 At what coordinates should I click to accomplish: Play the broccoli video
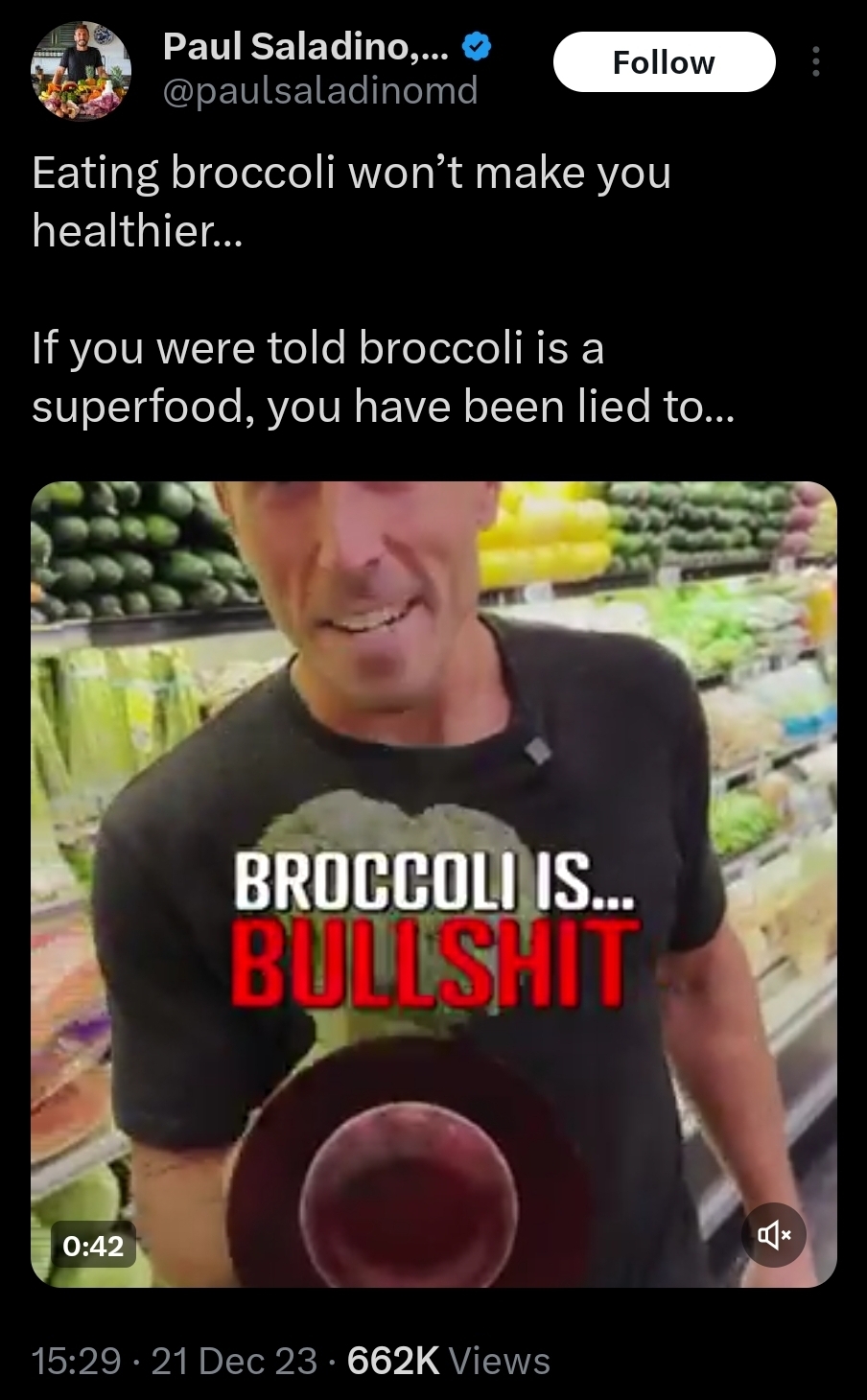(433, 883)
